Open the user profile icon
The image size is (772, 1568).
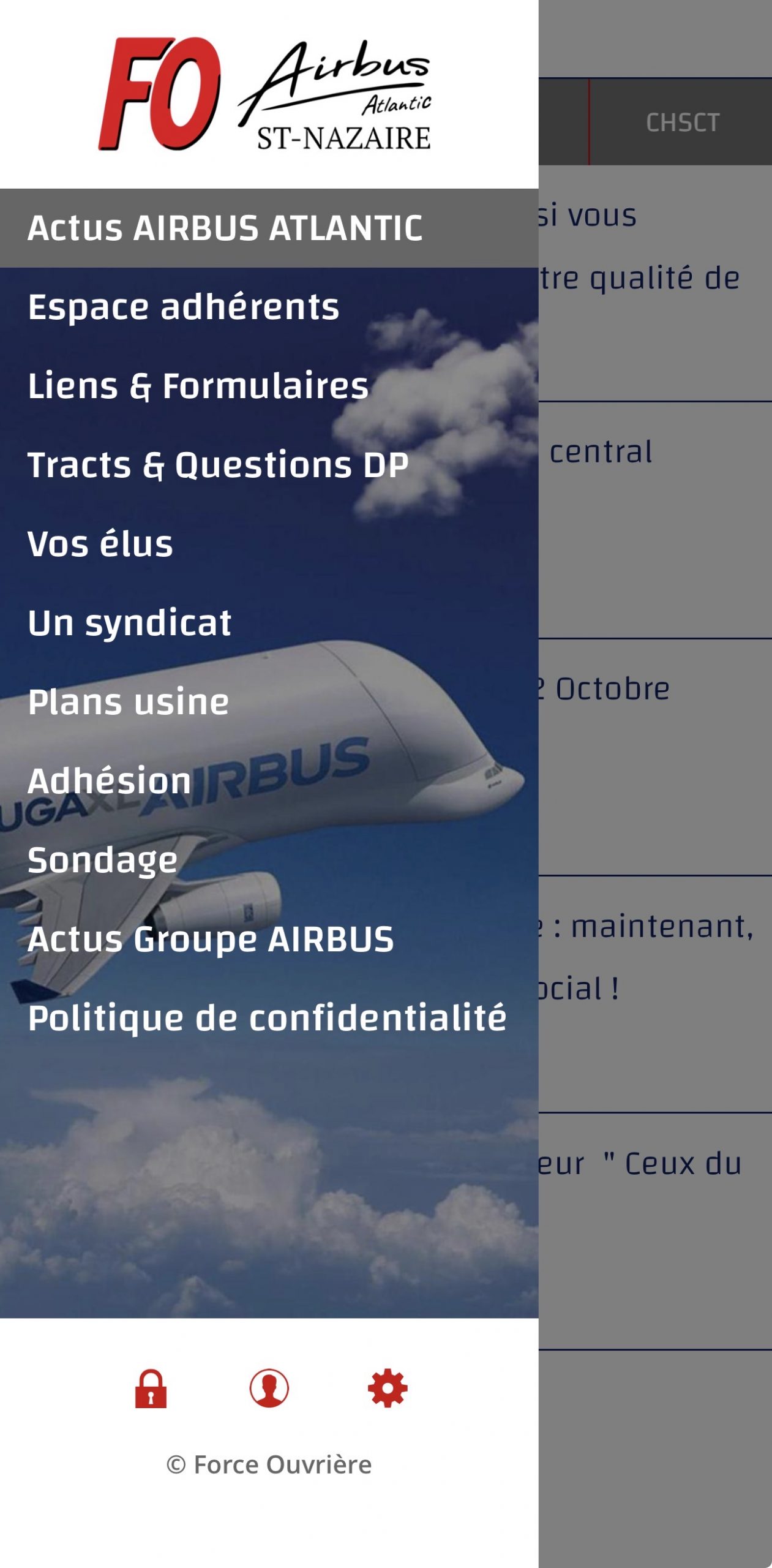coord(269,1389)
